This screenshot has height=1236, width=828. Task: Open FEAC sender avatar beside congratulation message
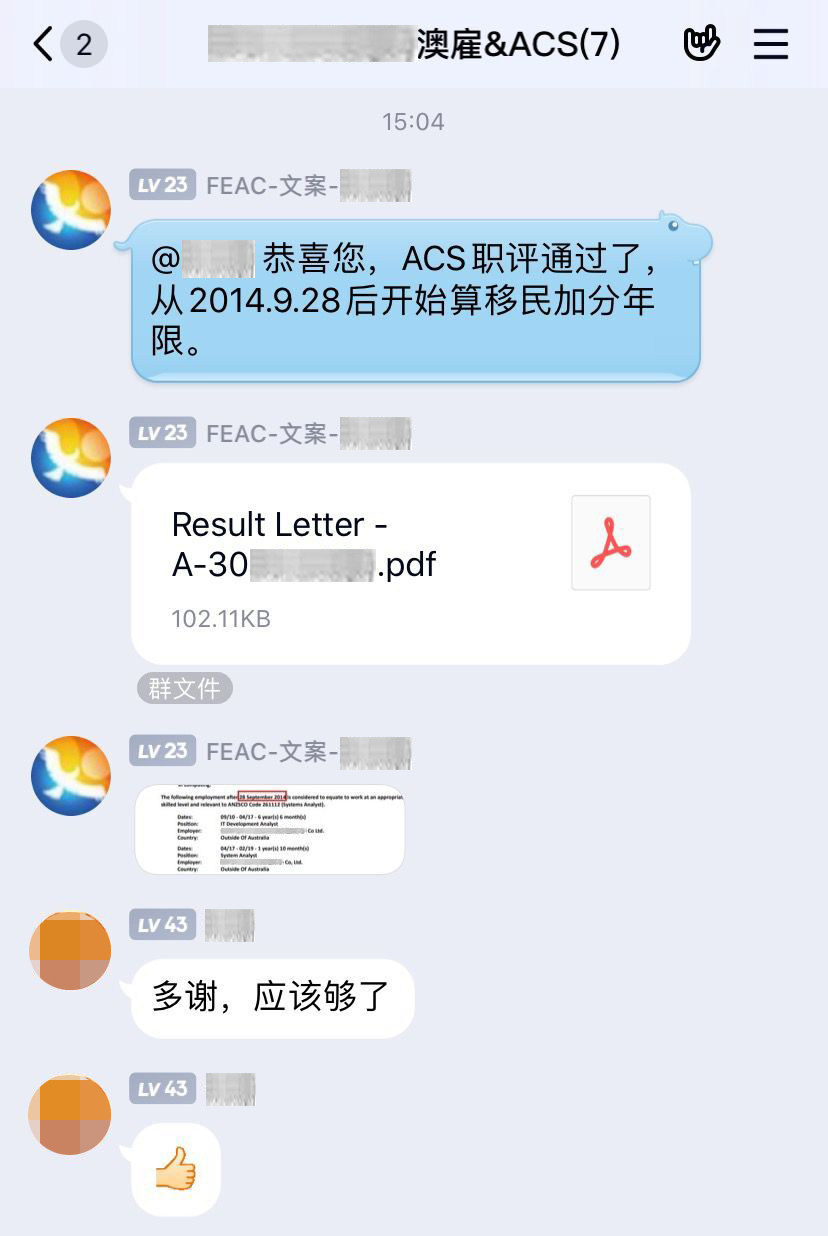click(x=71, y=210)
